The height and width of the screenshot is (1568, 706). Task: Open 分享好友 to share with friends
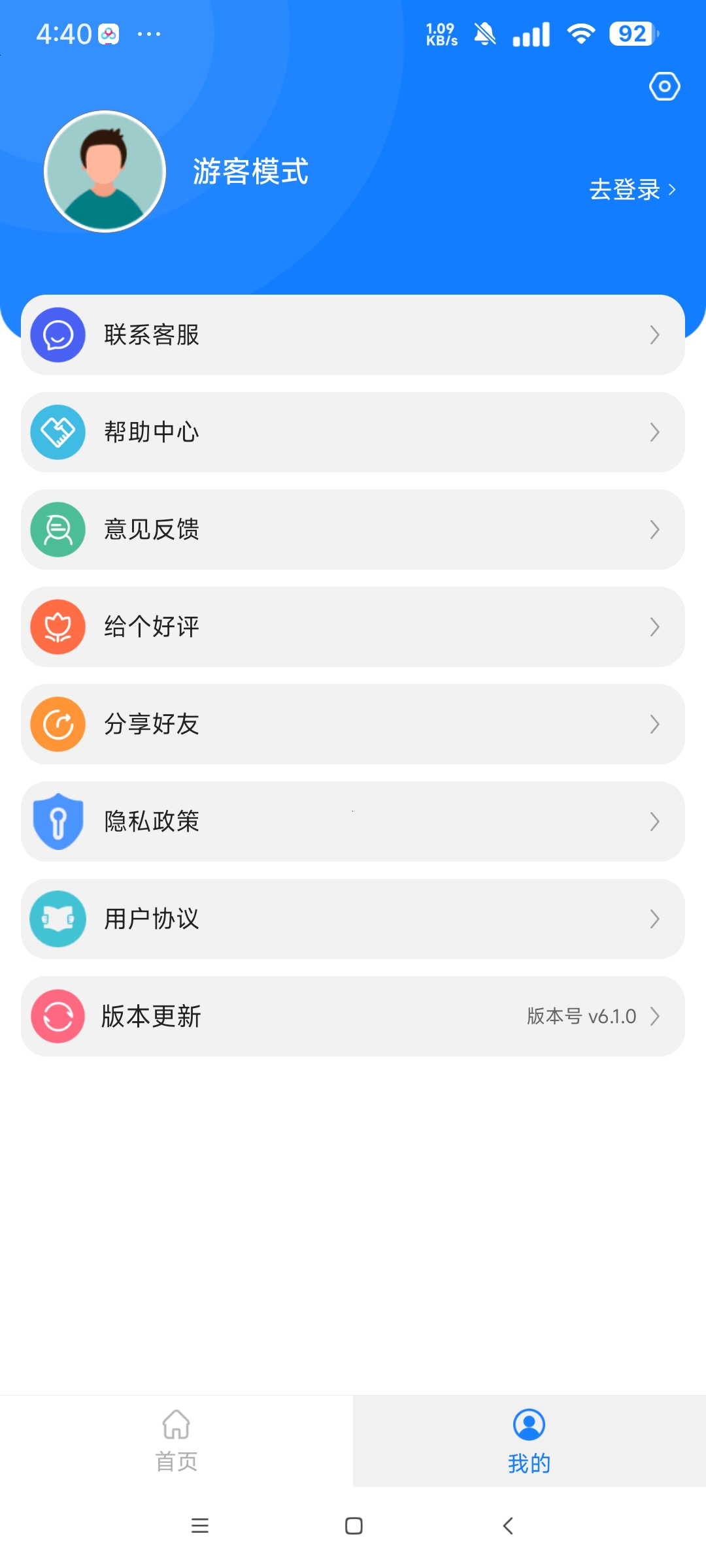tap(353, 724)
